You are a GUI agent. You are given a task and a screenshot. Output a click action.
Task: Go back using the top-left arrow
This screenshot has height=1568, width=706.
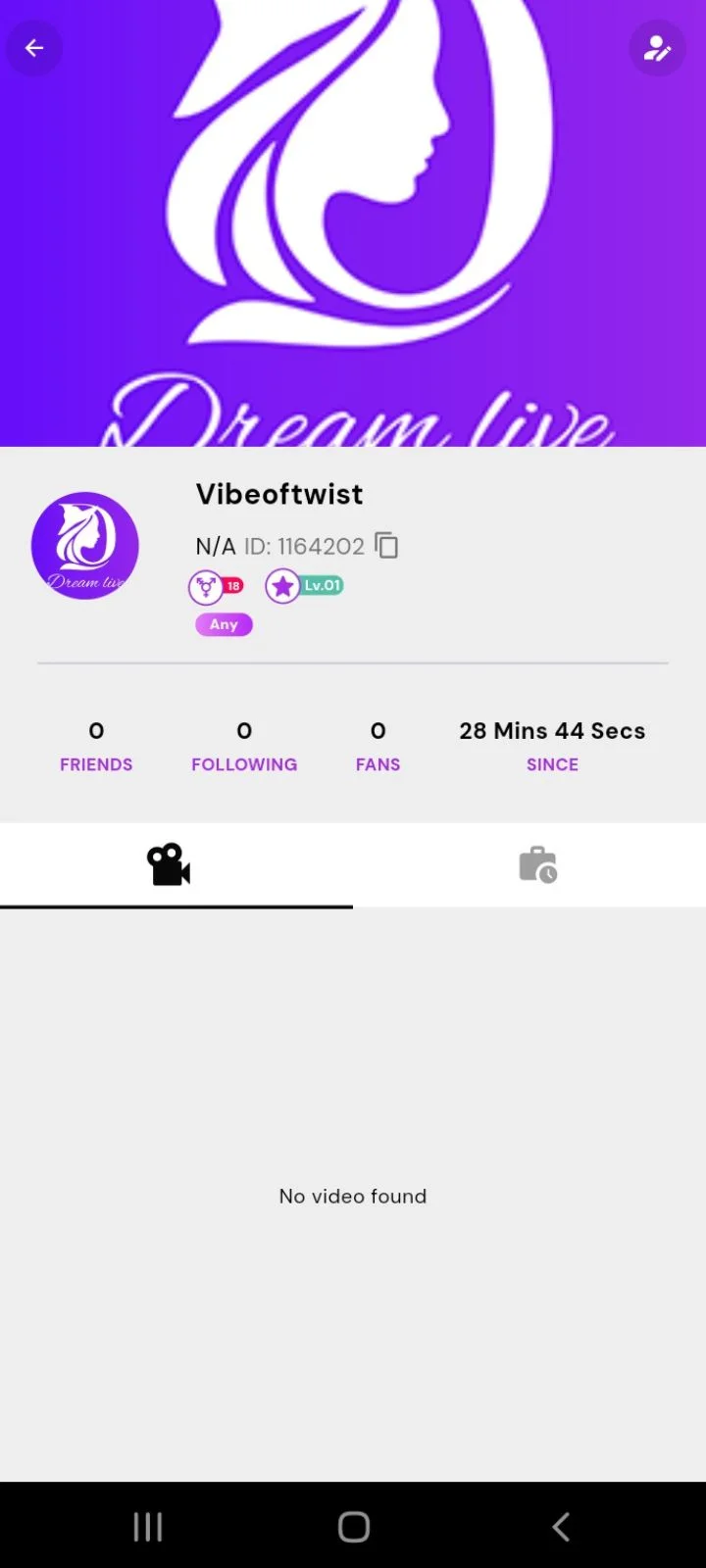[34, 48]
